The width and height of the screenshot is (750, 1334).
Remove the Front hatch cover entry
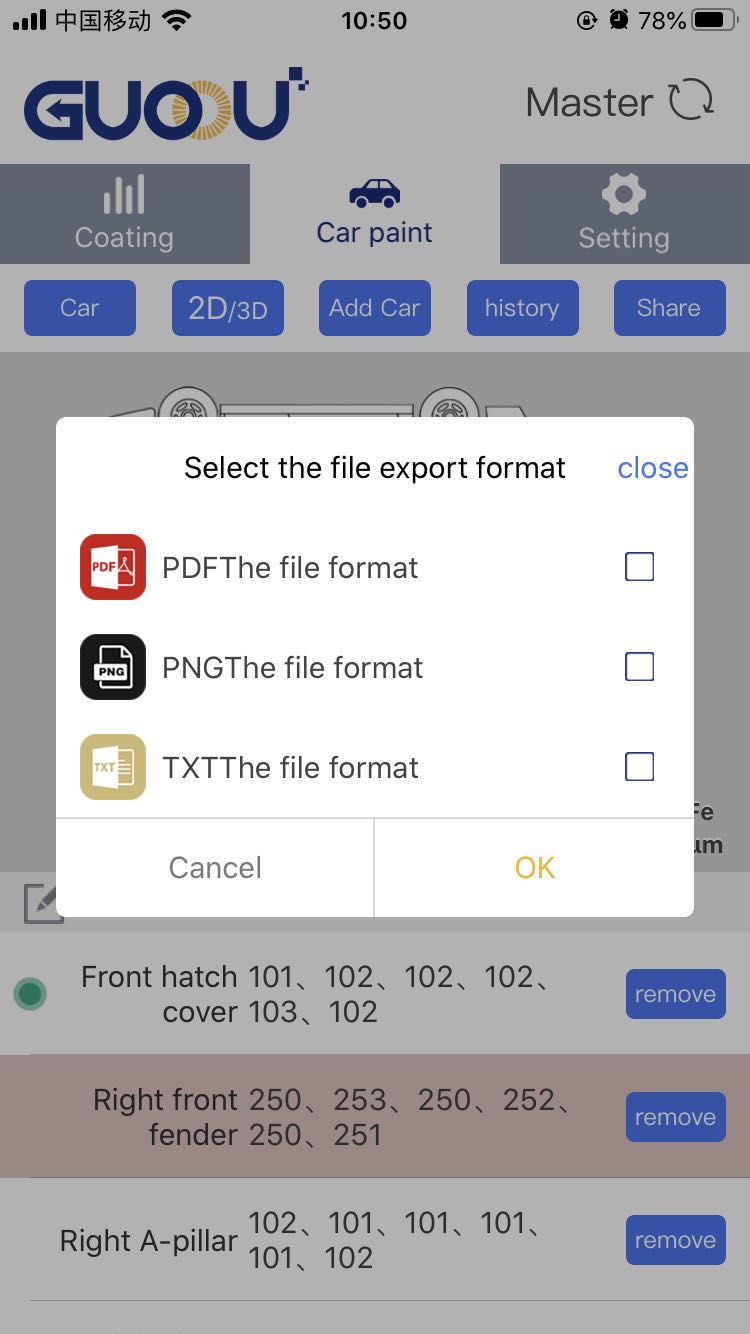pyautogui.click(x=675, y=994)
